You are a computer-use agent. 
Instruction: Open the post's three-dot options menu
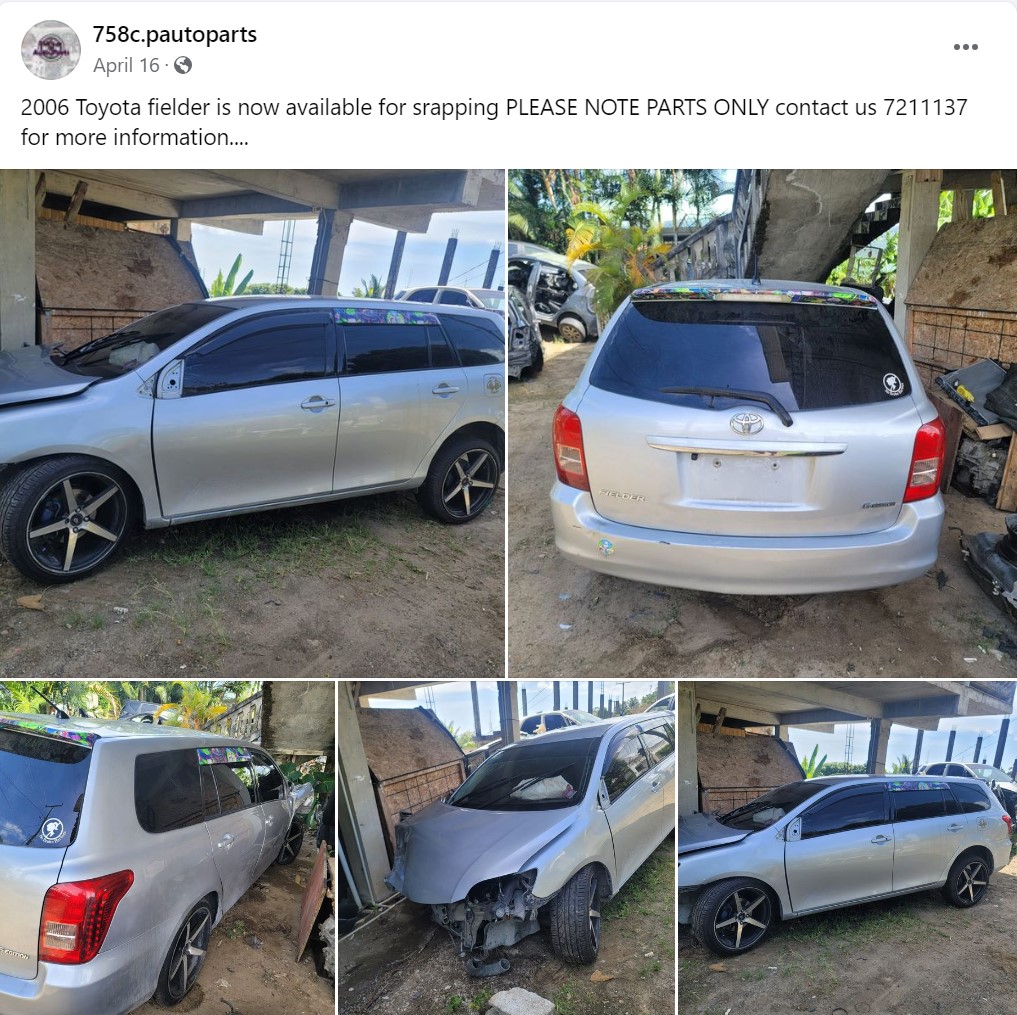[x=965, y=47]
